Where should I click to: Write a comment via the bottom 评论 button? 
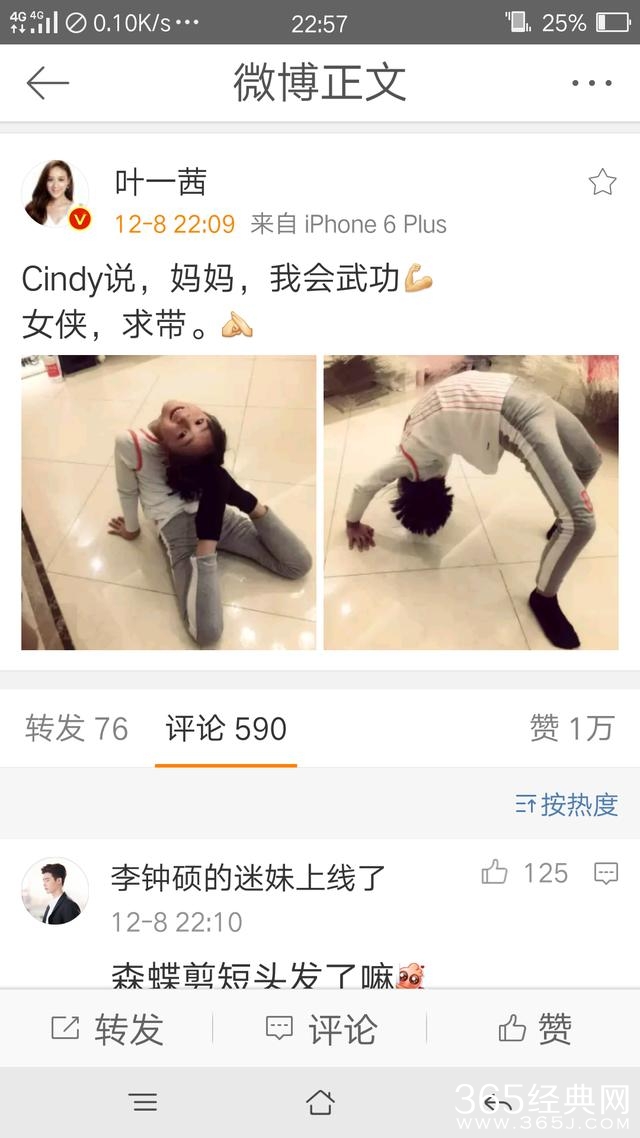tap(320, 1028)
